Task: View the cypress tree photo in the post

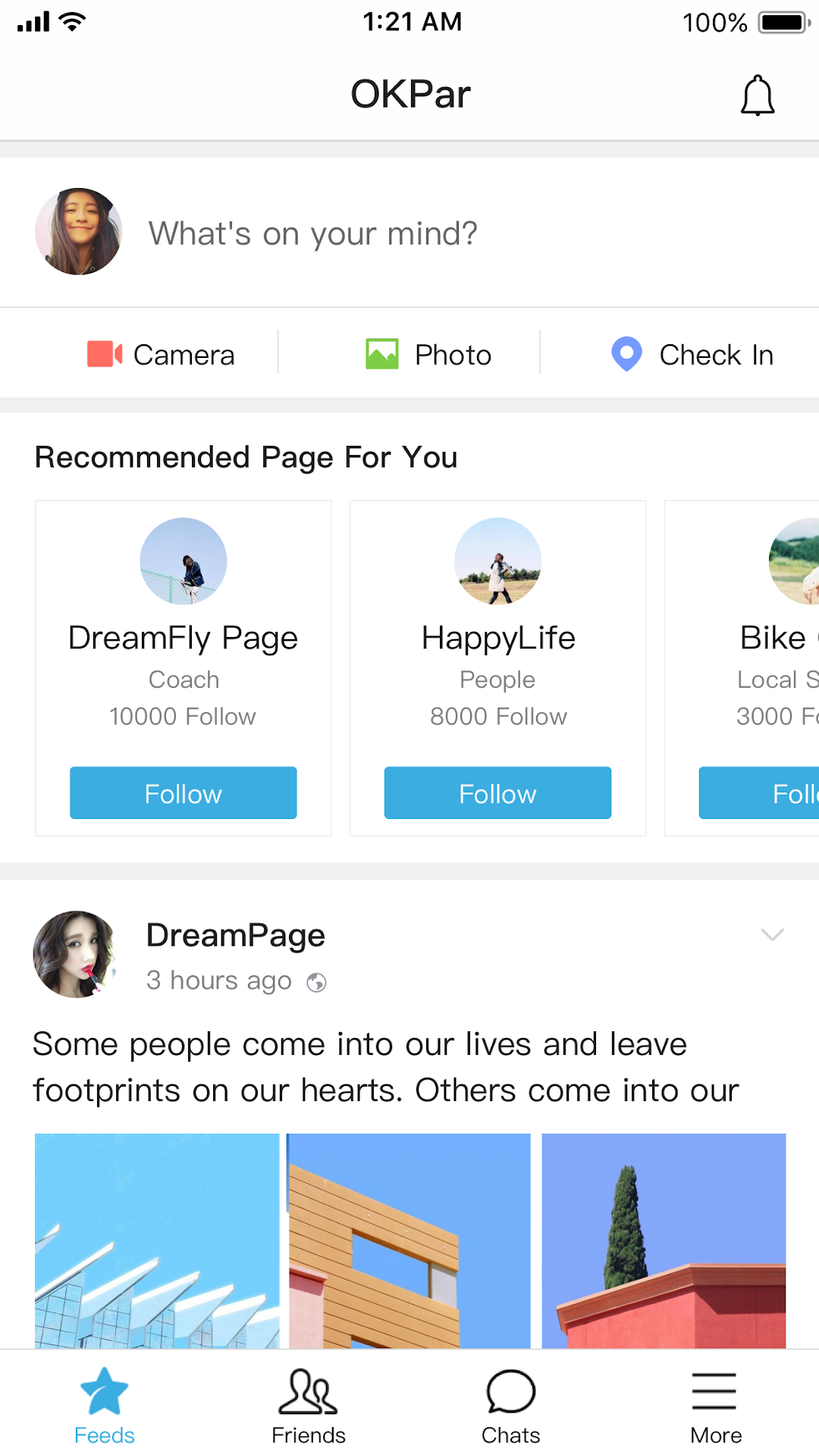Action: coord(664,1241)
